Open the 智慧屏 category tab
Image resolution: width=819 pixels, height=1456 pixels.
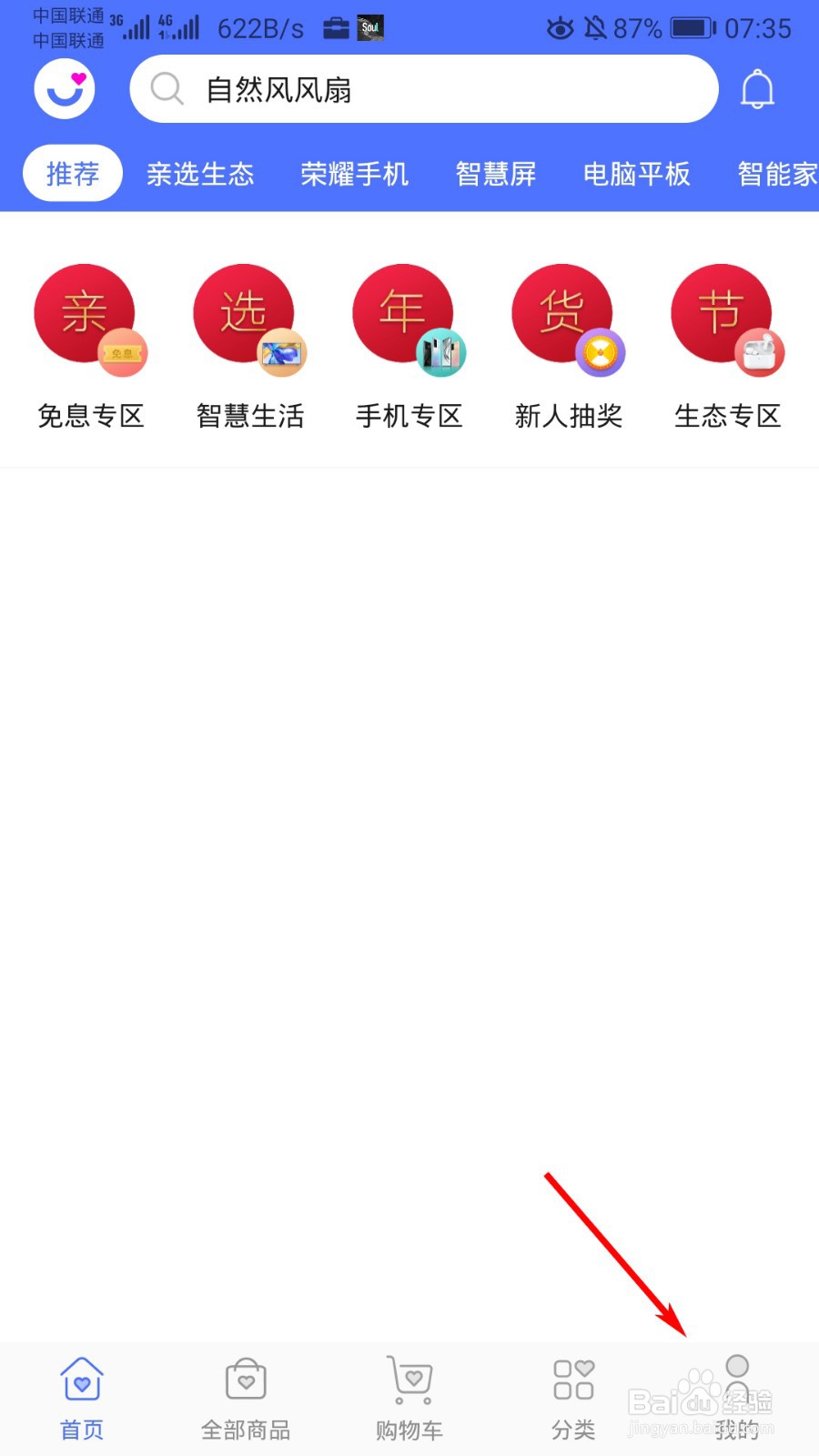tap(496, 173)
